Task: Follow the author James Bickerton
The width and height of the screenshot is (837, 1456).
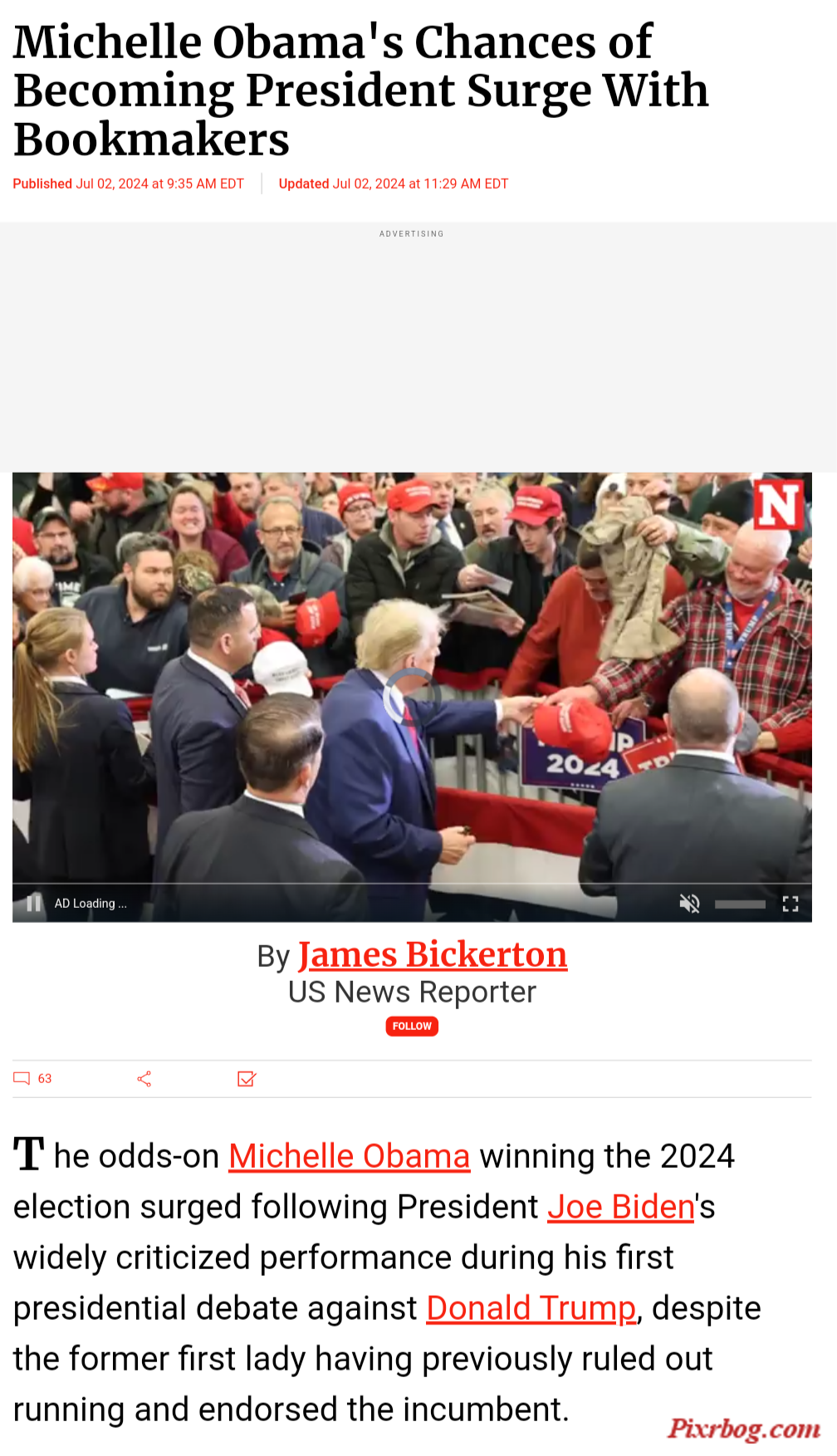Action: [412, 1026]
